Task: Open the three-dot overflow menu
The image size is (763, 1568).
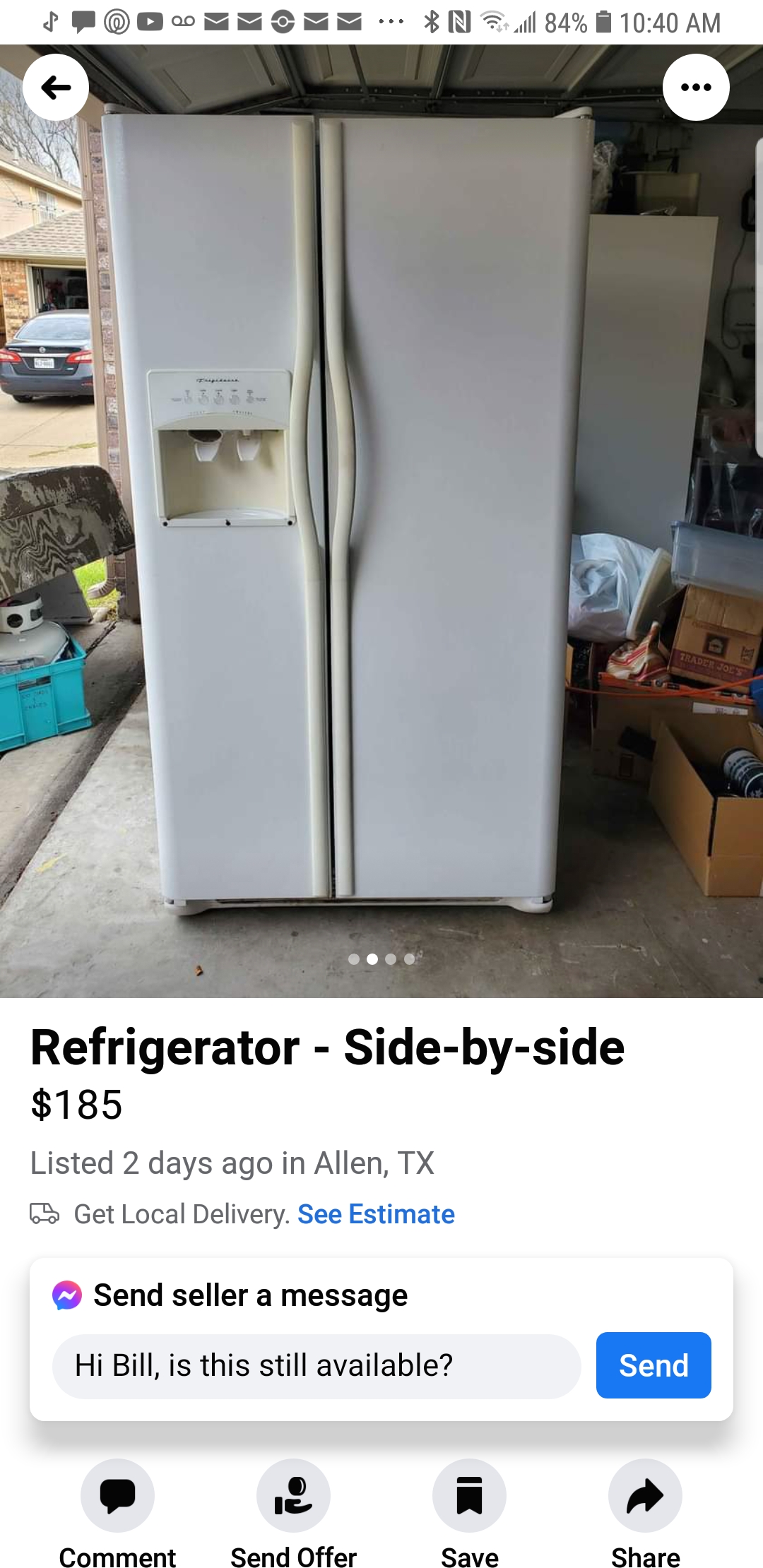Action: point(696,88)
